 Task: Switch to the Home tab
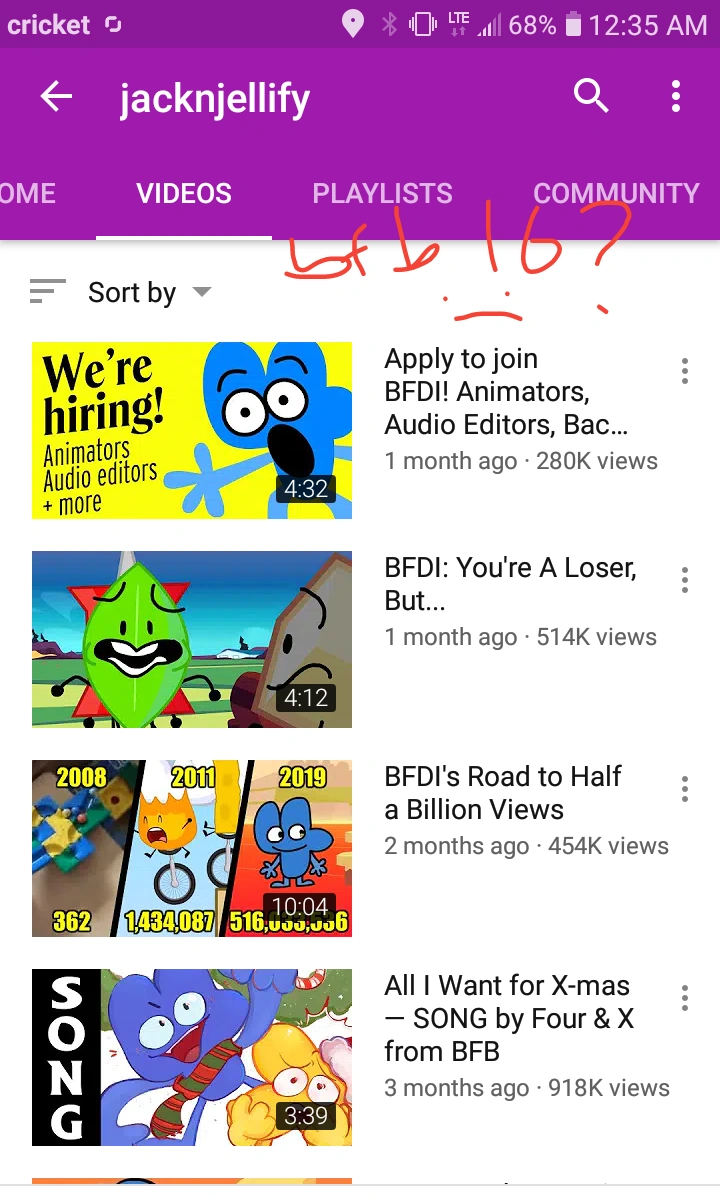tap(28, 193)
